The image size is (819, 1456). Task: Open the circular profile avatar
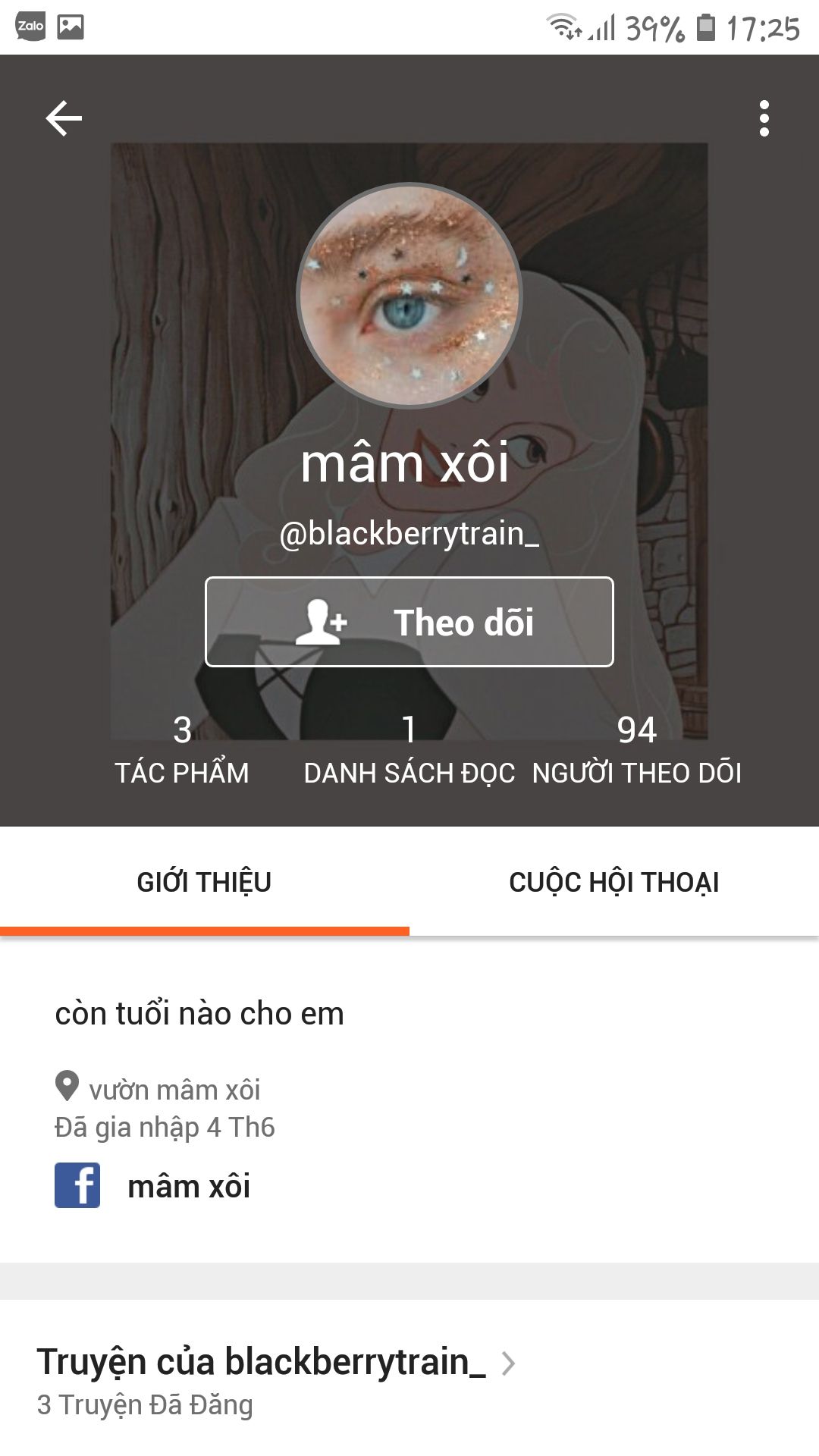tap(409, 296)
